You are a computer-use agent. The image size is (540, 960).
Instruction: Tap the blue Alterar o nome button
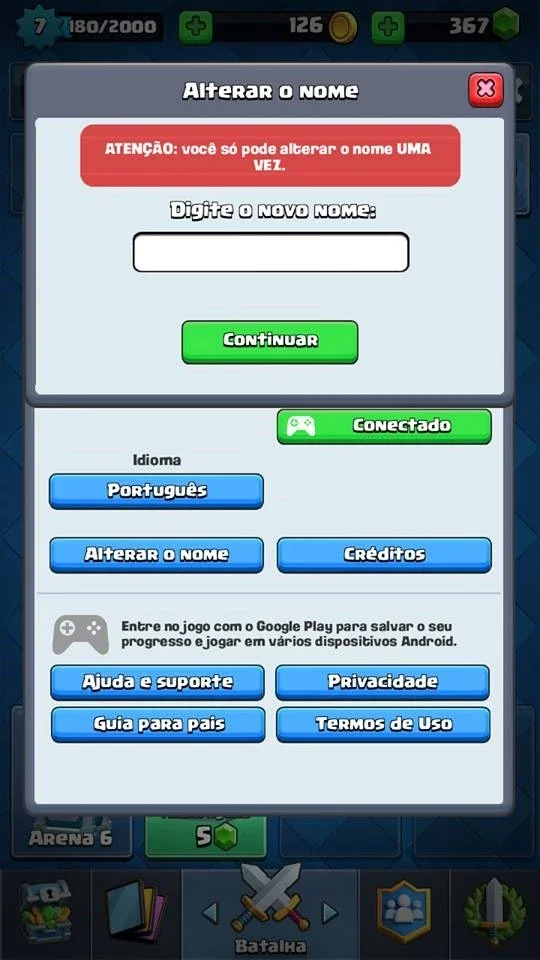[x=156, y=555]
